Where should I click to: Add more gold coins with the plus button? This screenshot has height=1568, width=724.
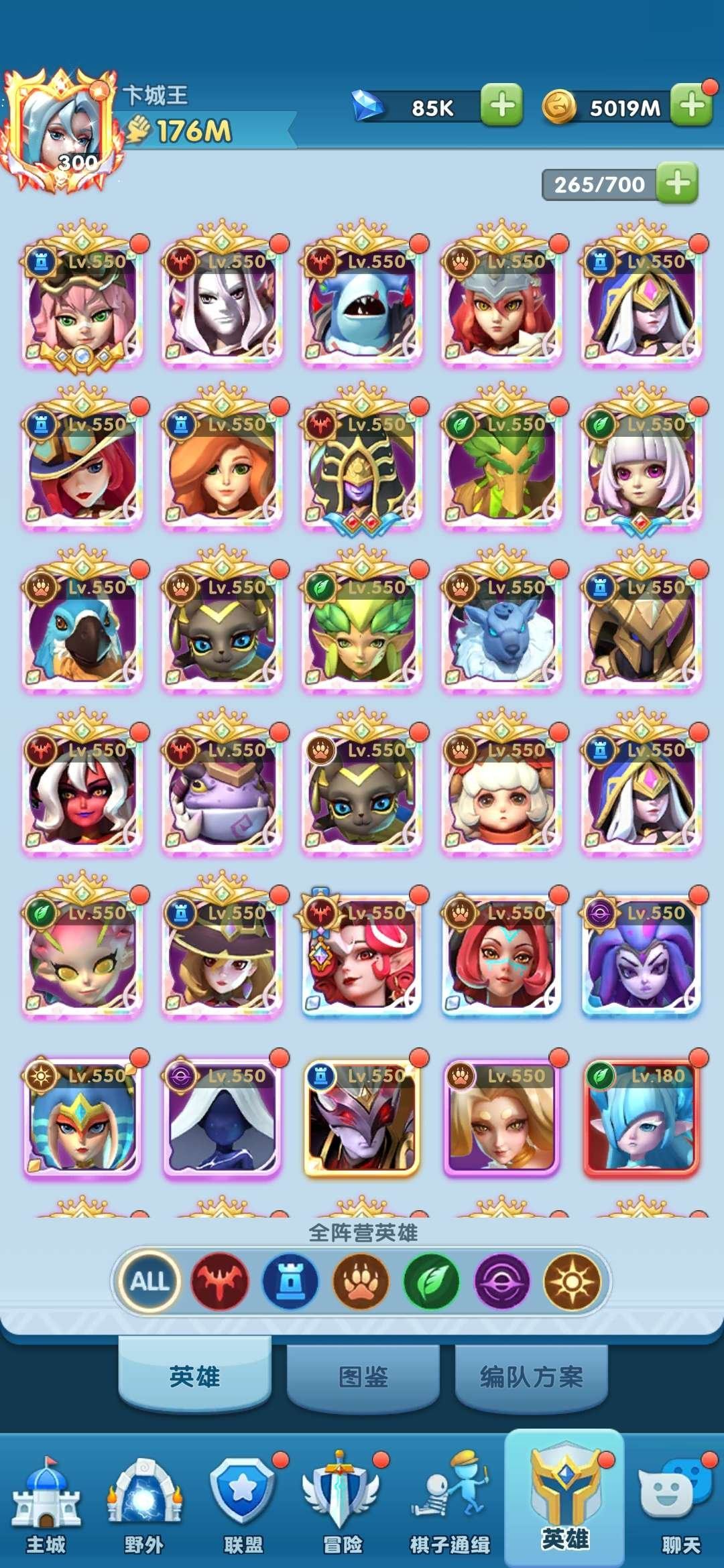tap(691, 105)
